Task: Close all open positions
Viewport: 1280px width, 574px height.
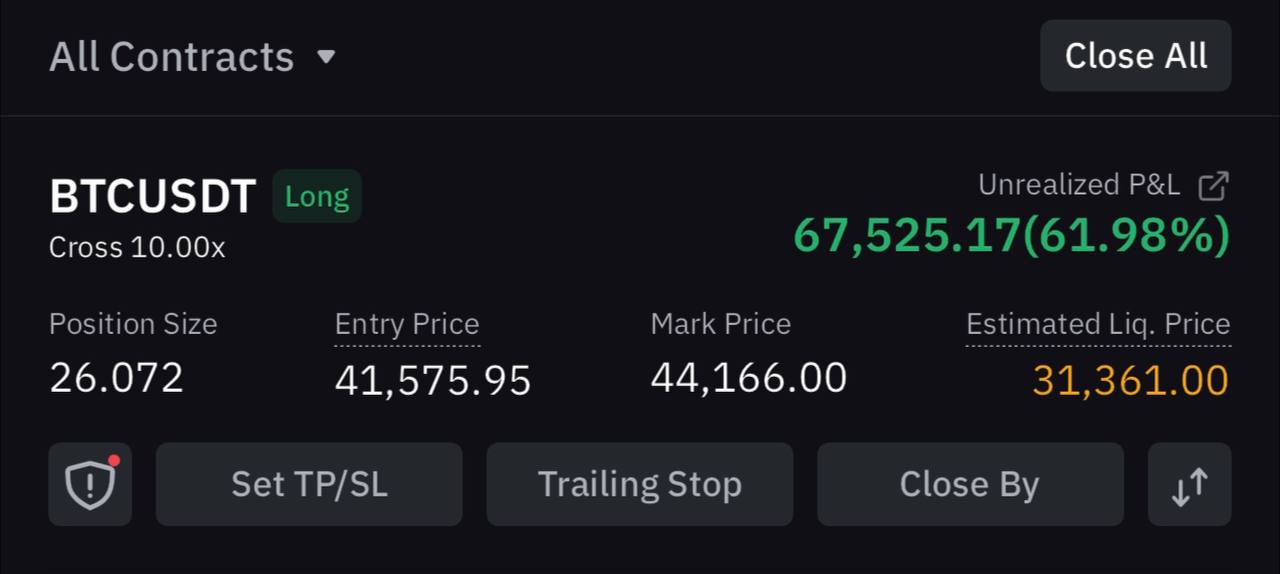Action: 1135,56
